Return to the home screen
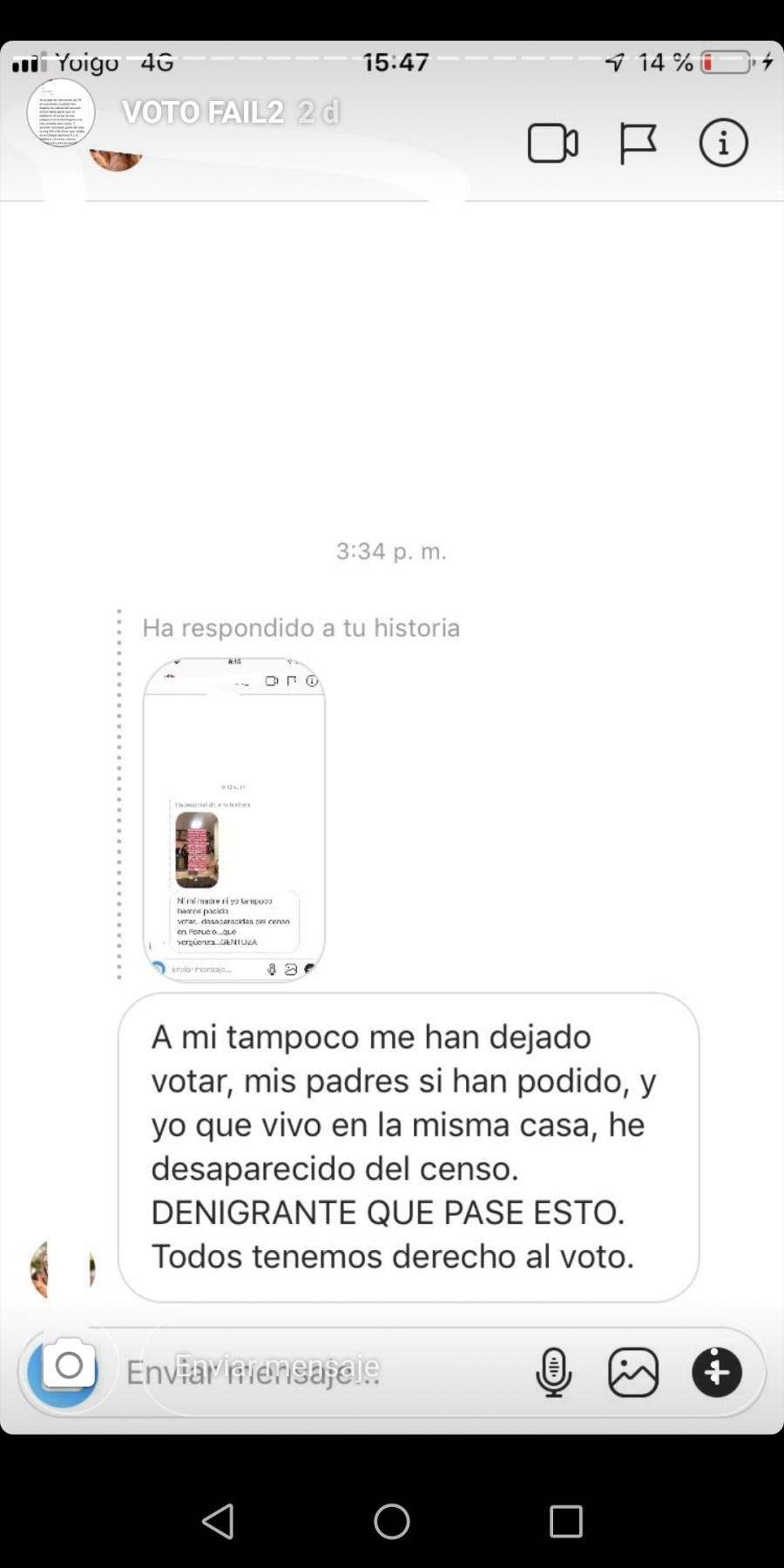The width and height of the screenshot is (784, 1568). pyautogui.click(x=392, y=1521)
